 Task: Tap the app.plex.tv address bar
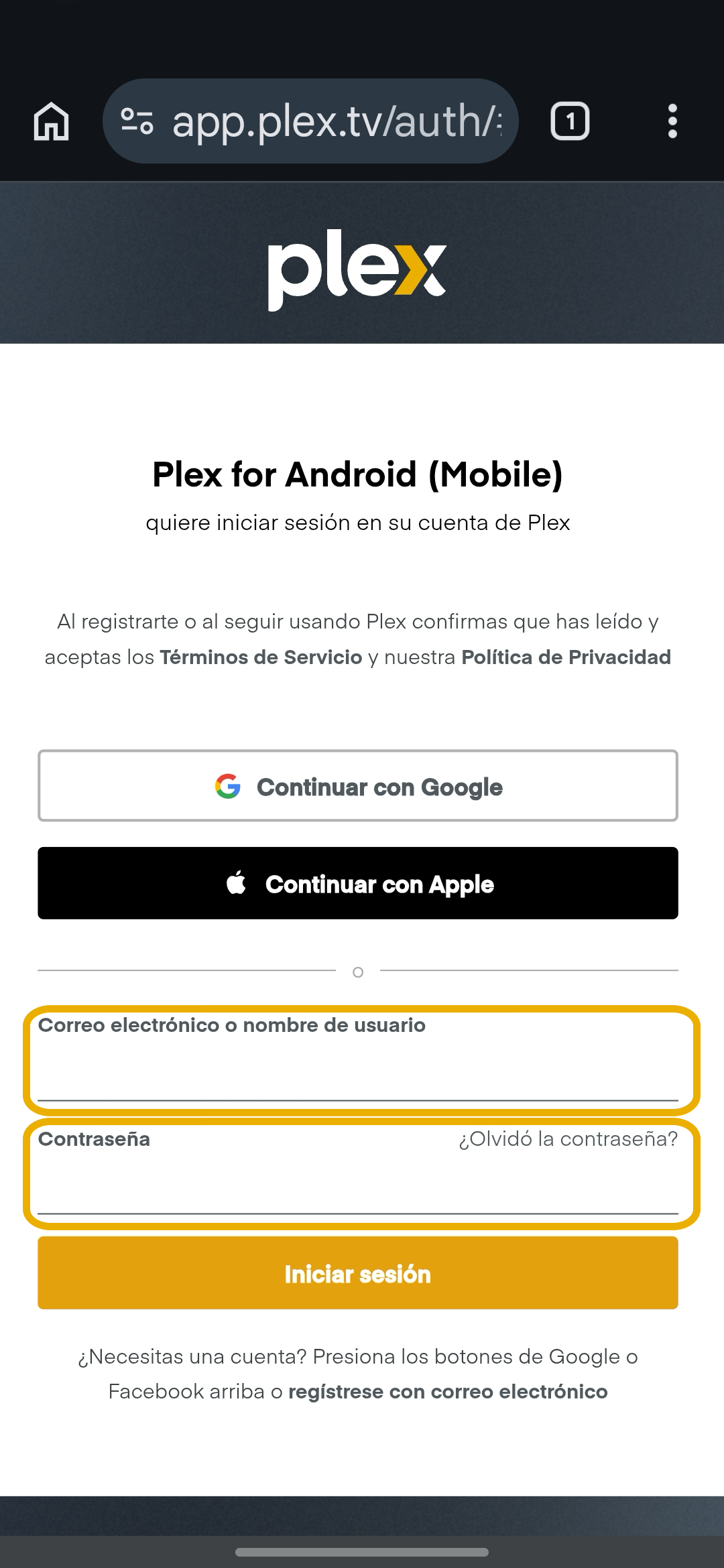pos(335,121)
